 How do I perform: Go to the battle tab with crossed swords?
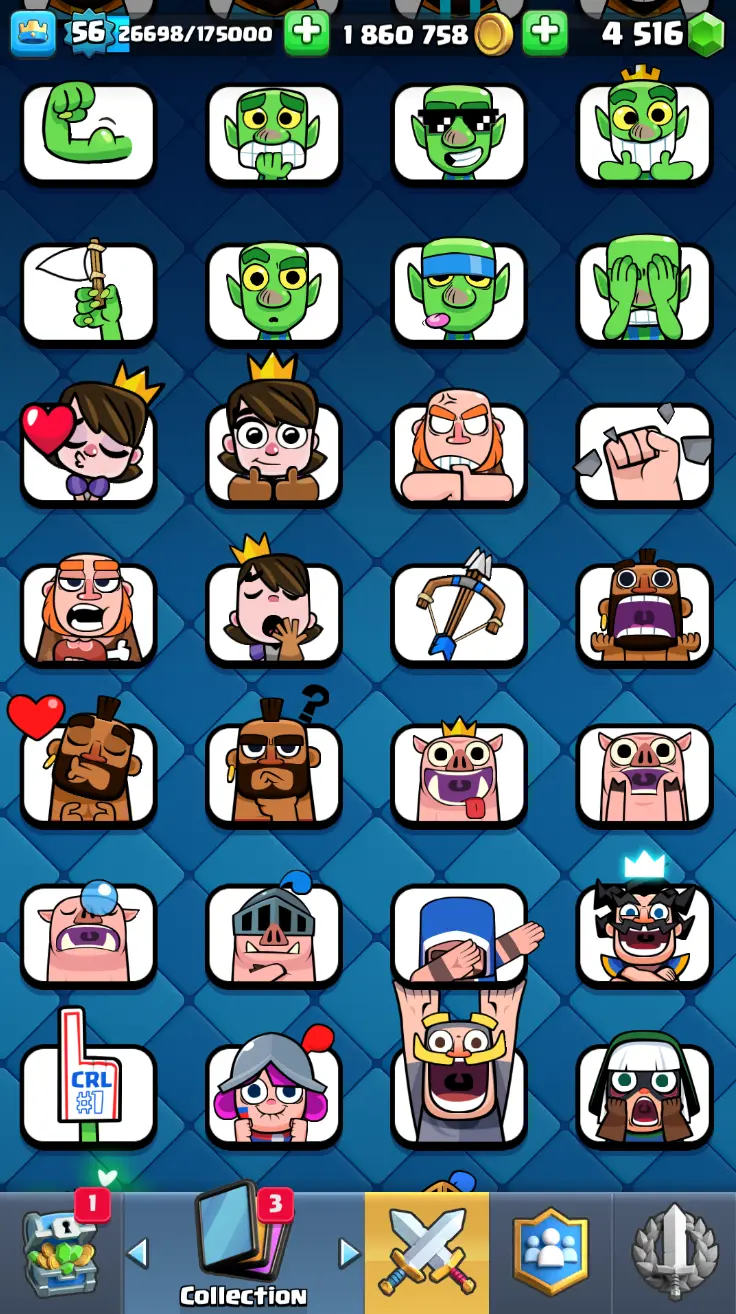coord(427,1252)
